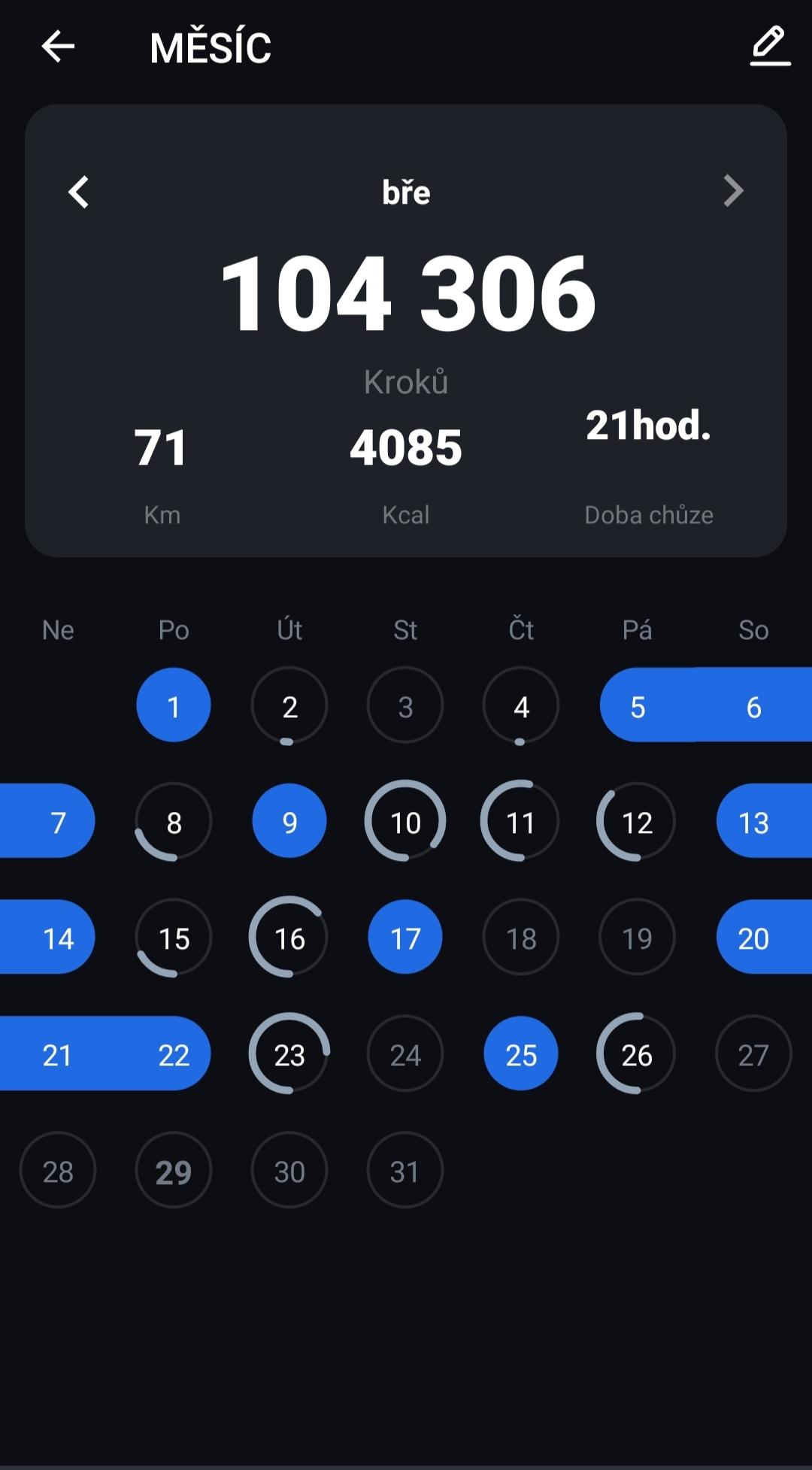Select day 17 in the calendar

pyautogui.click(x=405, y=937)
